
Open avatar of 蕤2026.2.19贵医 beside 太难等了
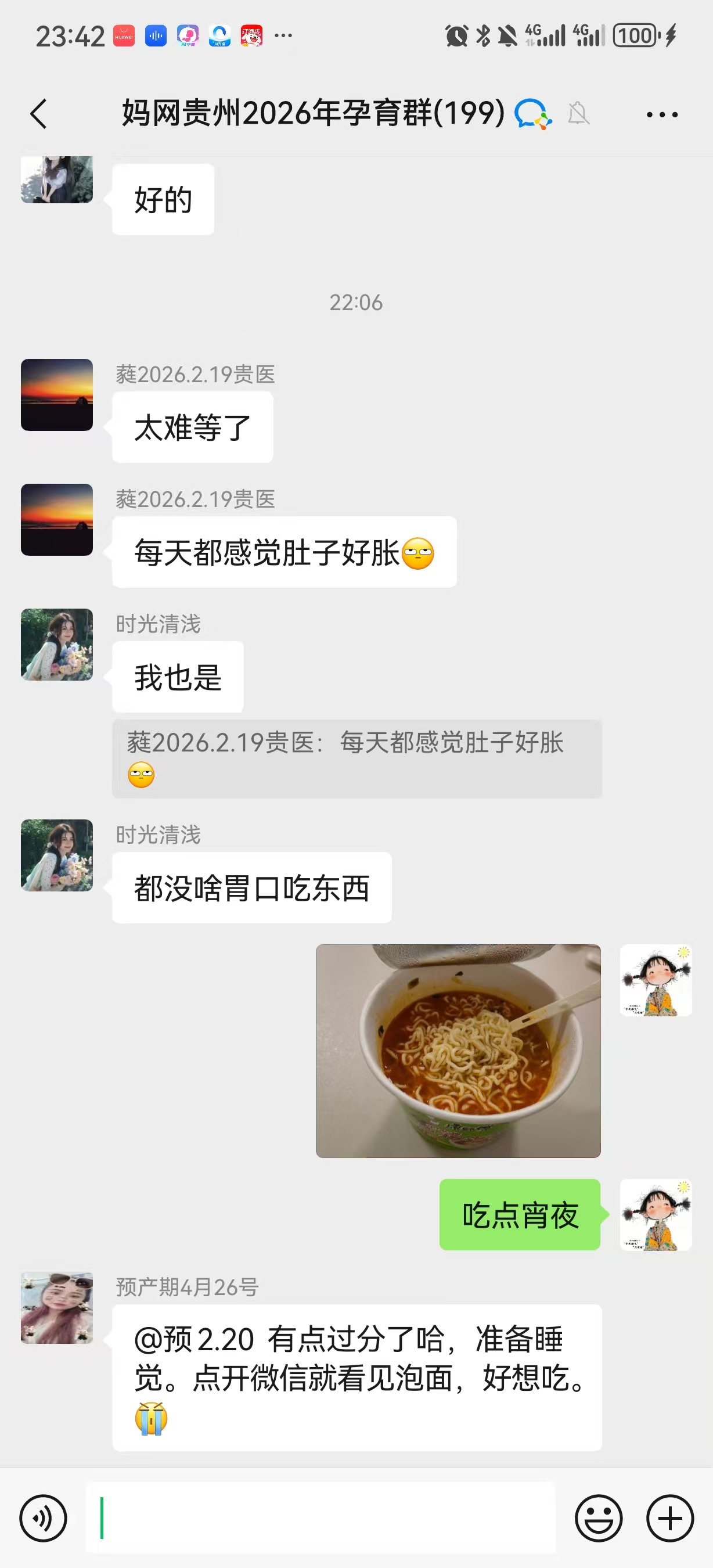coord(57,395)
